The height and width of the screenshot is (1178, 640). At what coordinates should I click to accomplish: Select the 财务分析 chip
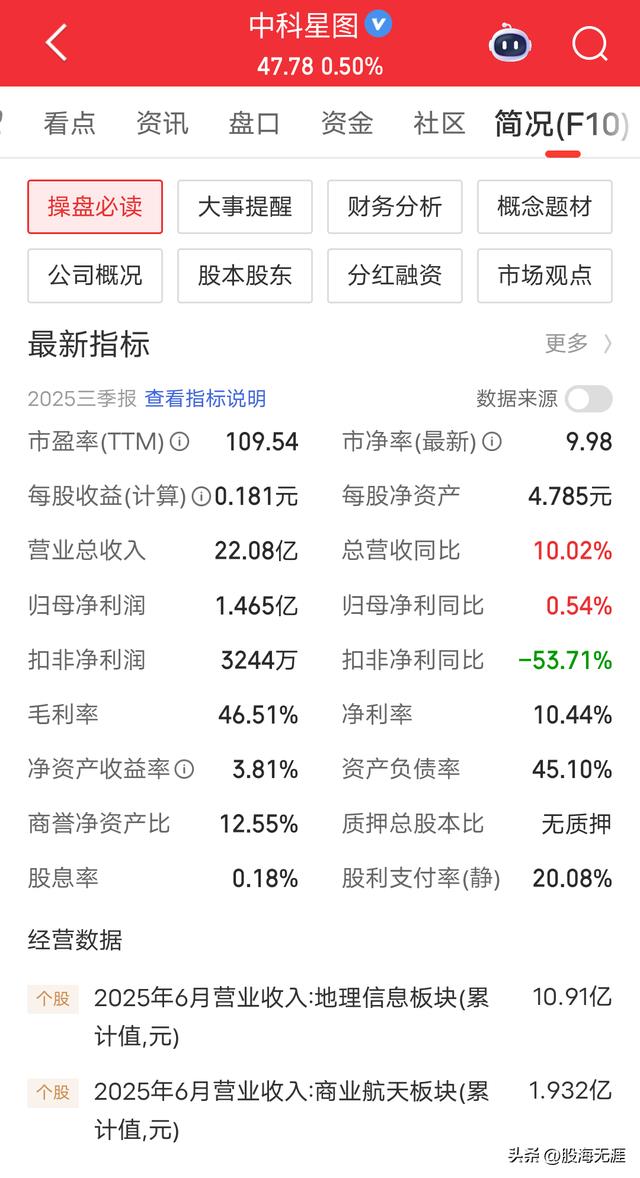pos(395,207)
